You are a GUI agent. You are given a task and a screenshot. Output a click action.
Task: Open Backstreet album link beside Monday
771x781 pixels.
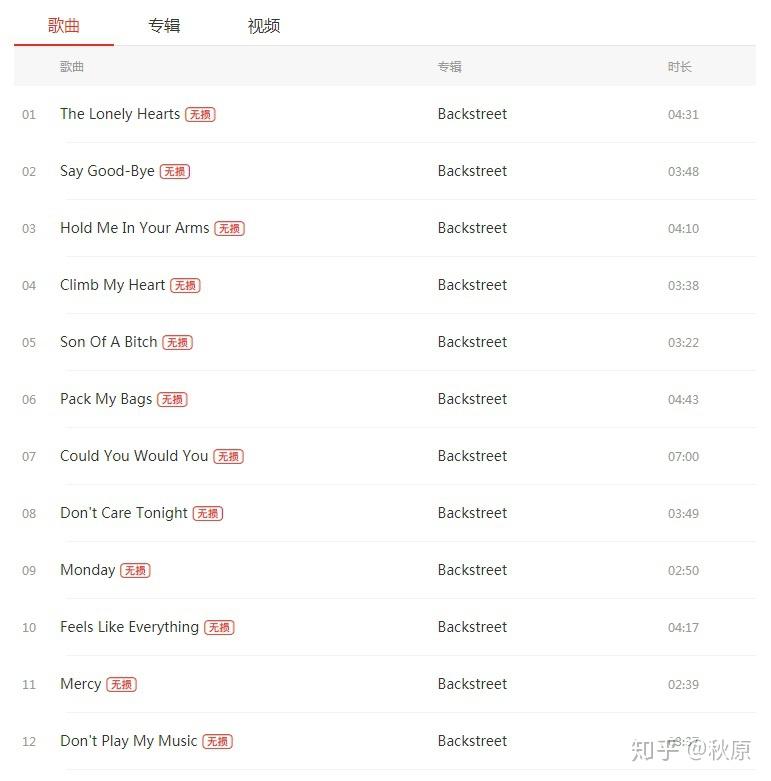[472, 570]
